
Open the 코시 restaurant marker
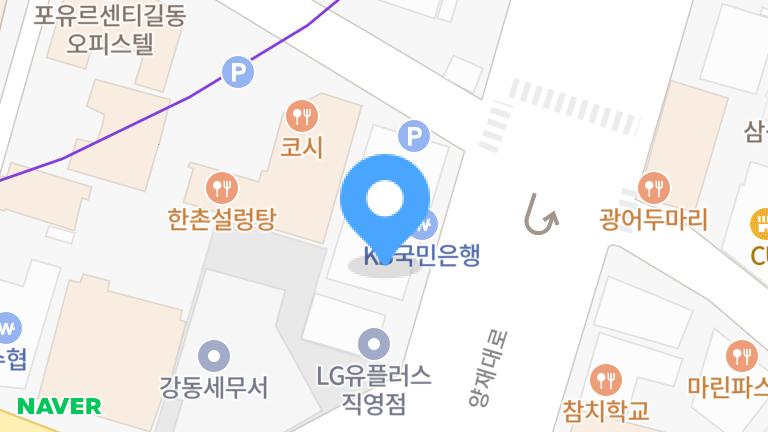(x=302, y=115)
